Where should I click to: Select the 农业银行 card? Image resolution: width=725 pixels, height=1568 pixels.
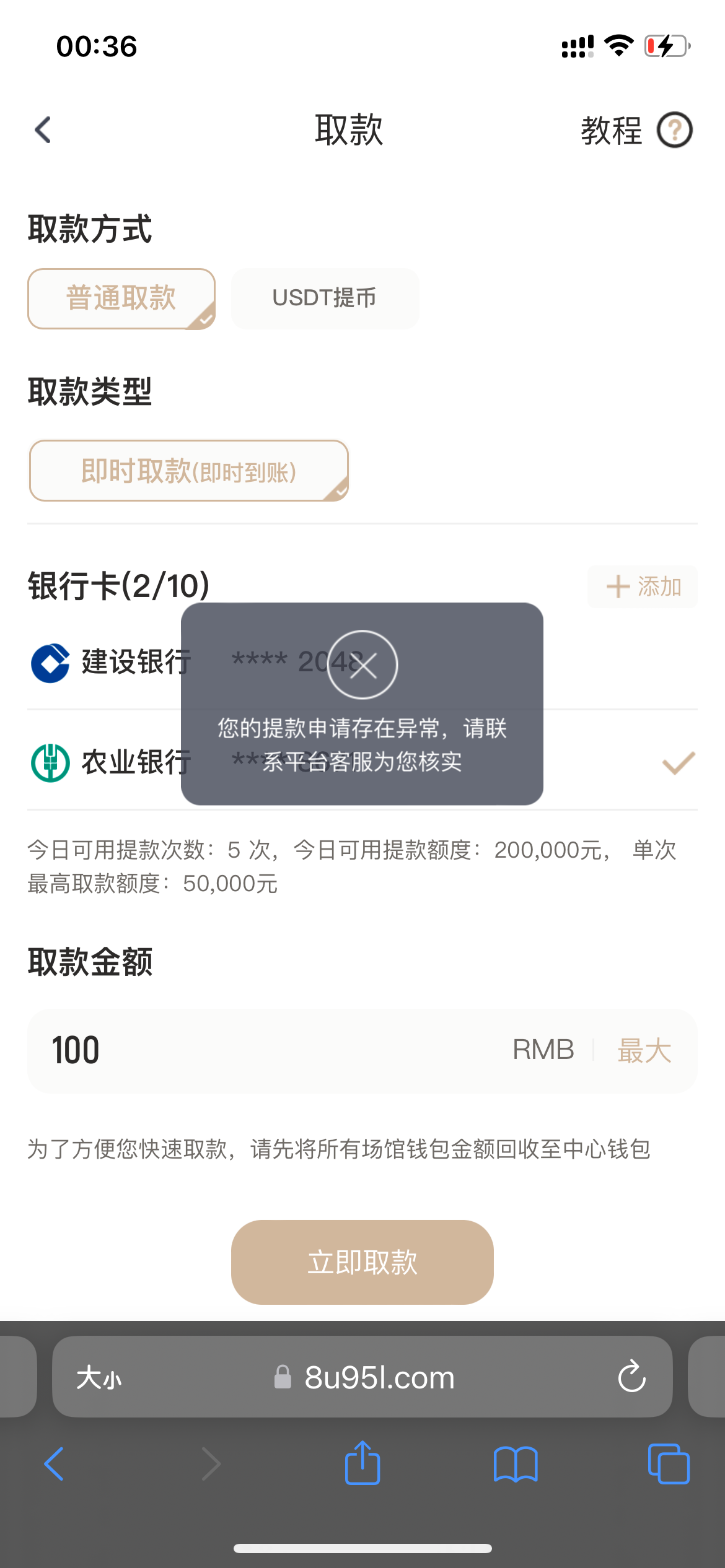click(x=112, y=762)
